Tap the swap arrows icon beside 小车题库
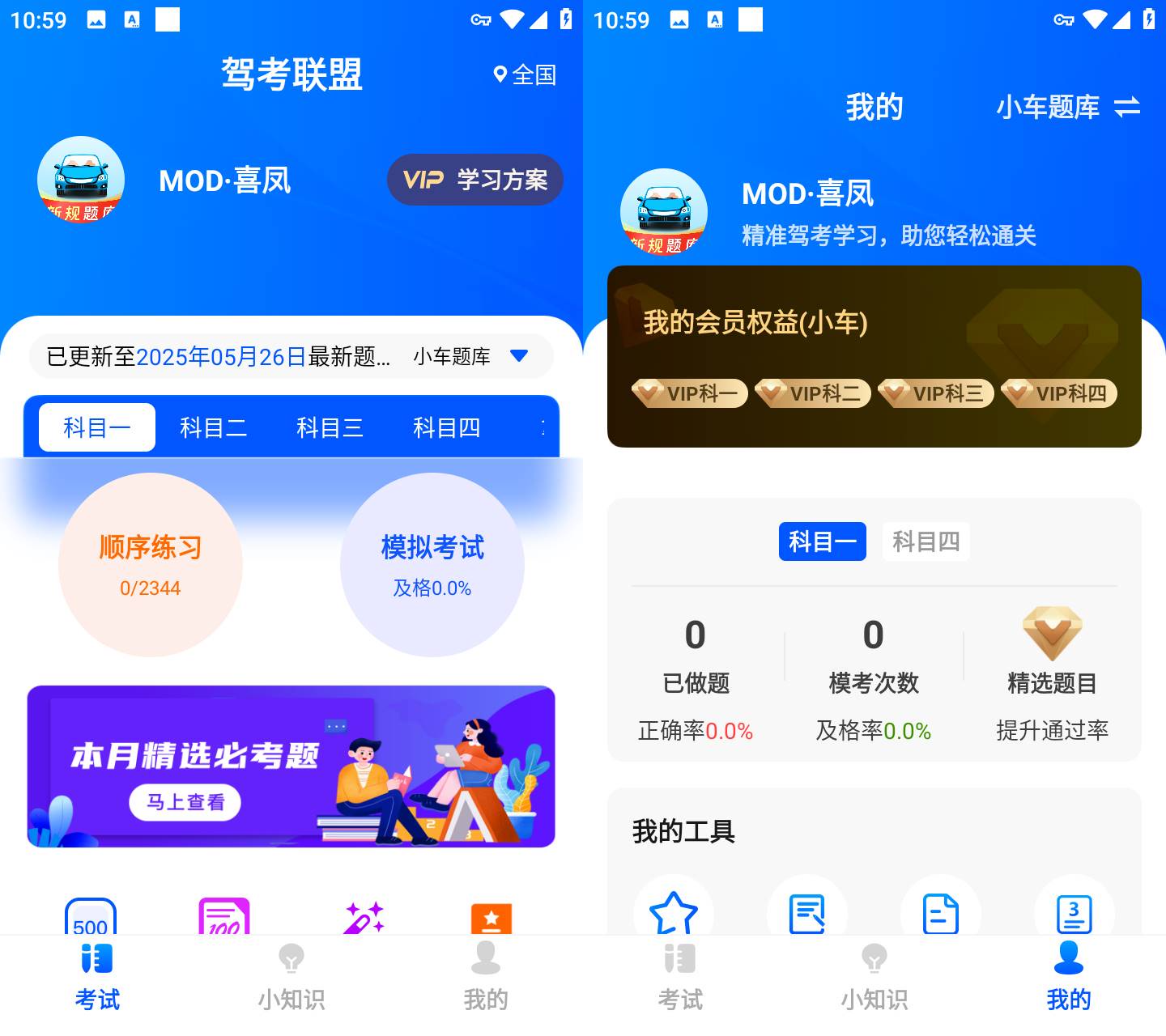Screen dimensions: 1166x1036 click(1127, 107)
